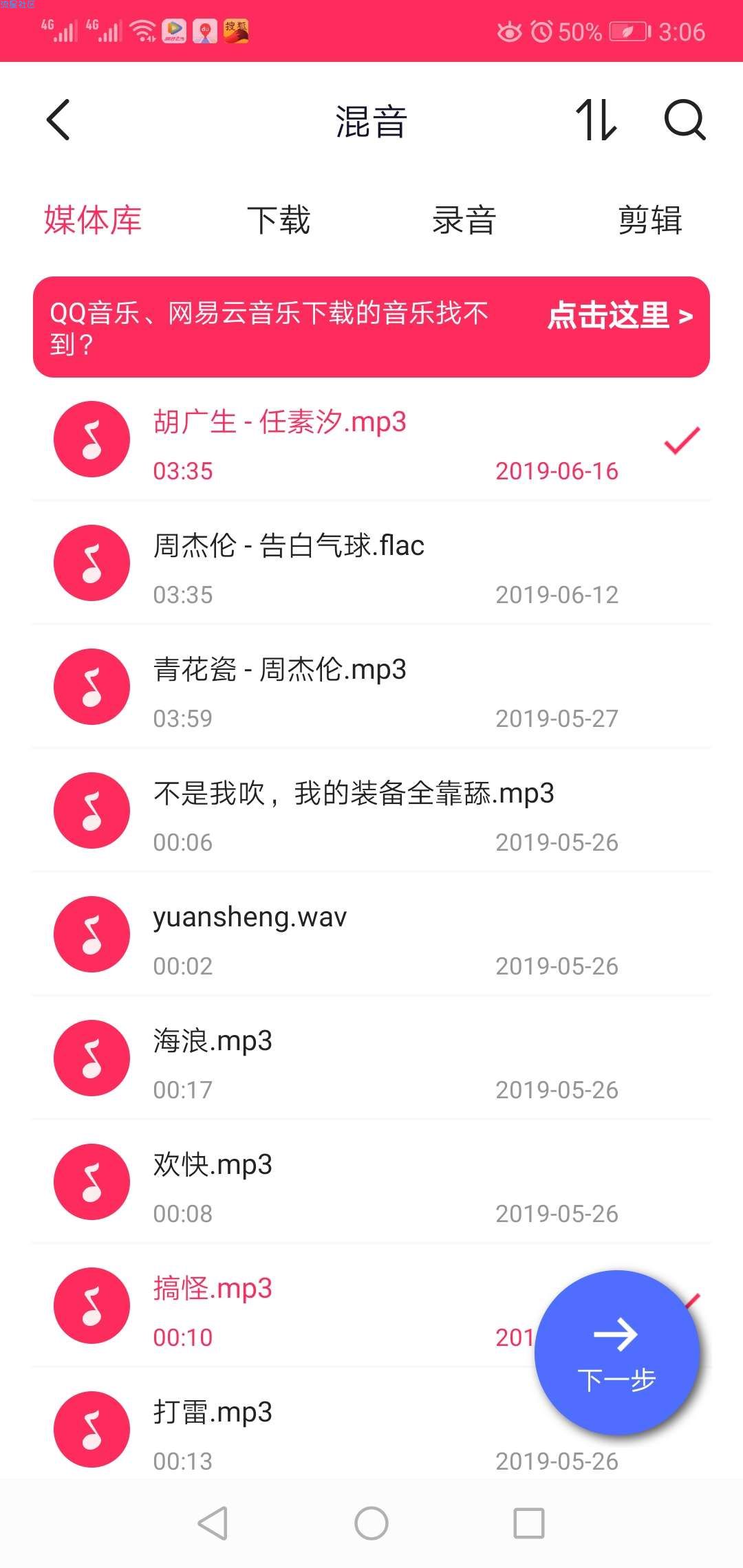Viewport: 743px width, 1568px height.
Task: Tap the 点击这里 banner link
Action: (620, 316)
